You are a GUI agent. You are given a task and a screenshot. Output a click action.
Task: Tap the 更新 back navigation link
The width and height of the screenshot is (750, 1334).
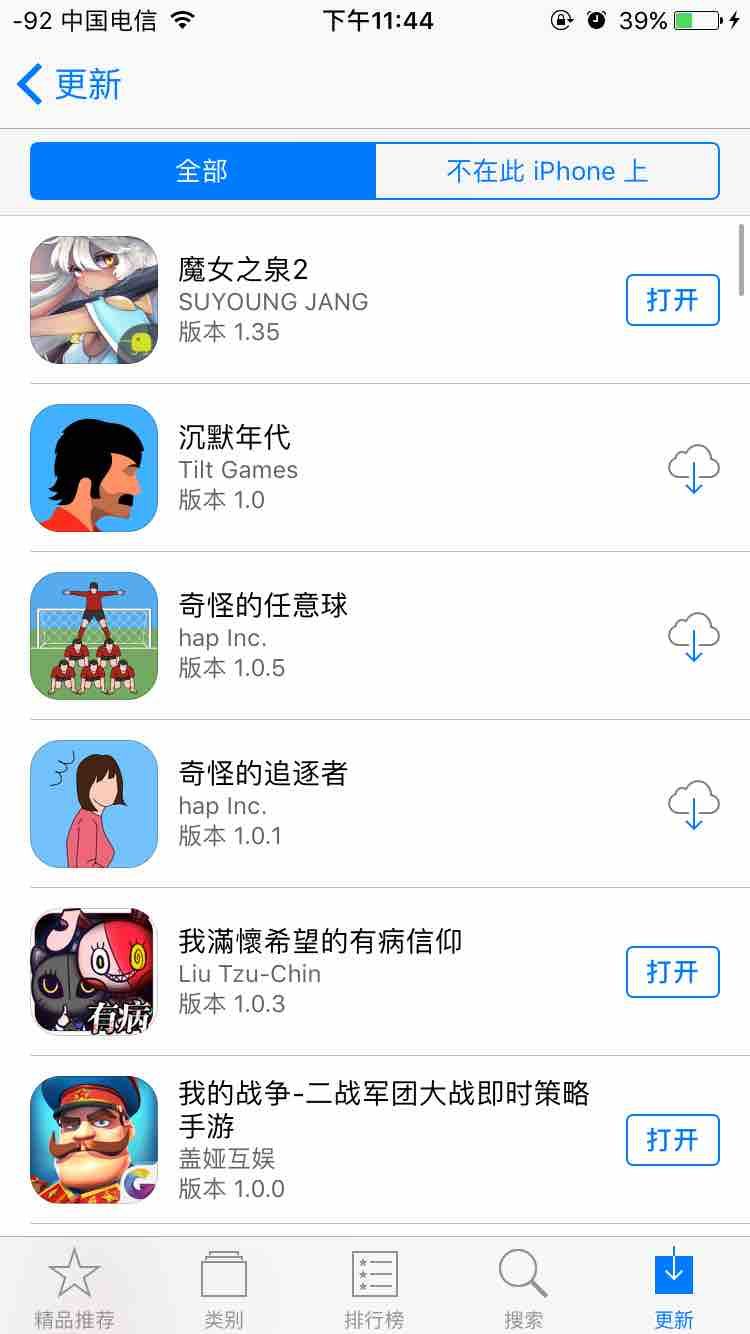65,85
